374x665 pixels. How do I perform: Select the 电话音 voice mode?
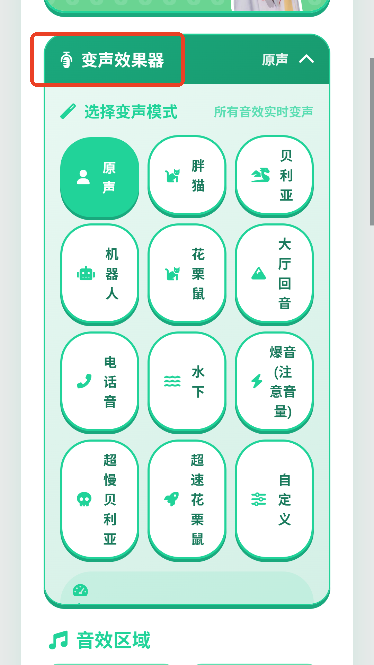(x=100, y=382)
